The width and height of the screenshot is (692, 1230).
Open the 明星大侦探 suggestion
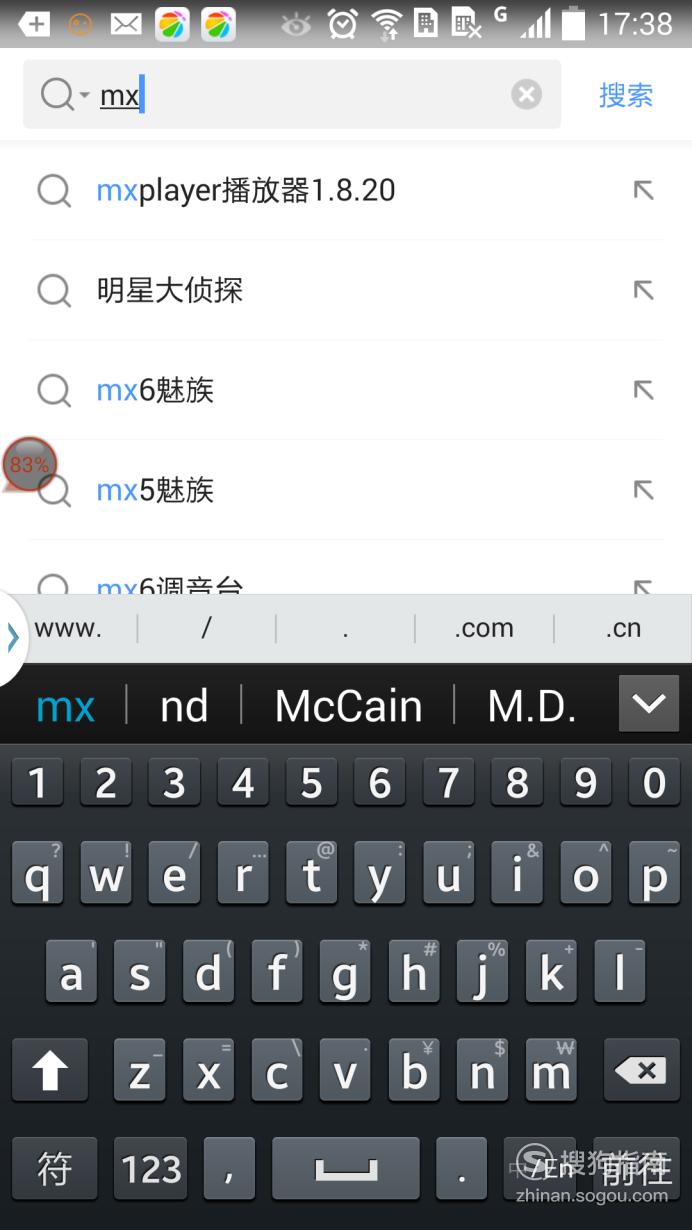pos(346,290)
